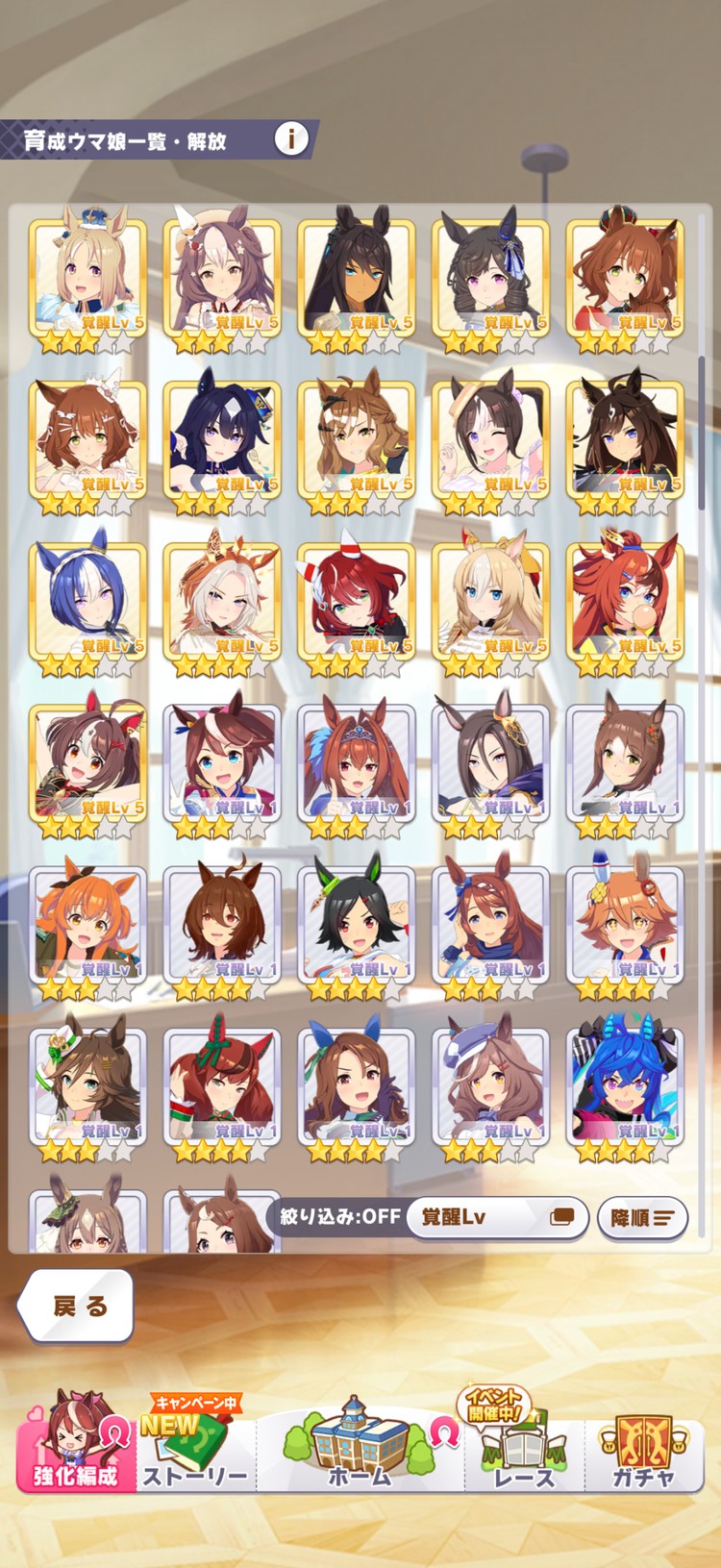Go to the ホーム tab
Viewport: 721px width, 1568px height.
tap(360, 1449)
